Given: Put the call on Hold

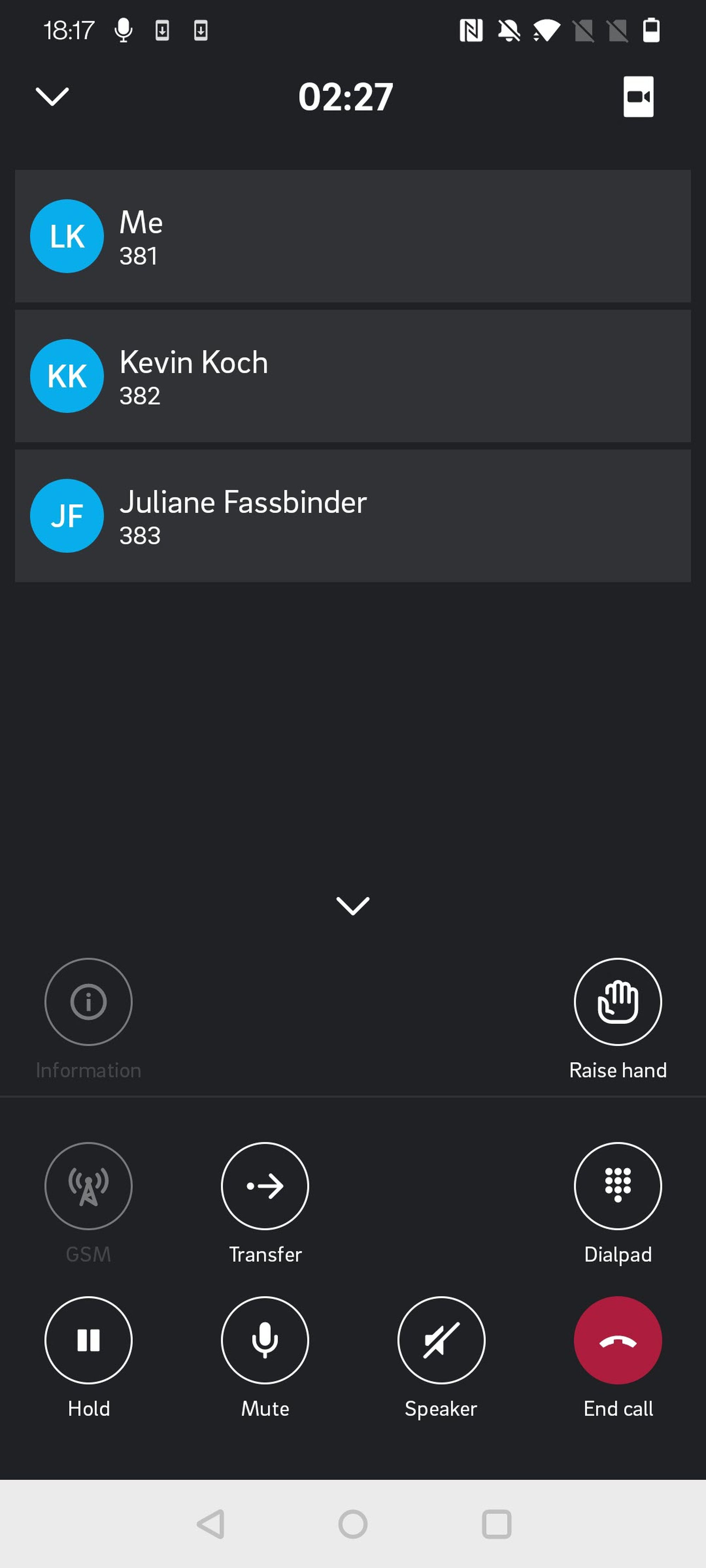Looking at the screenshot, I should [88, 1340].
